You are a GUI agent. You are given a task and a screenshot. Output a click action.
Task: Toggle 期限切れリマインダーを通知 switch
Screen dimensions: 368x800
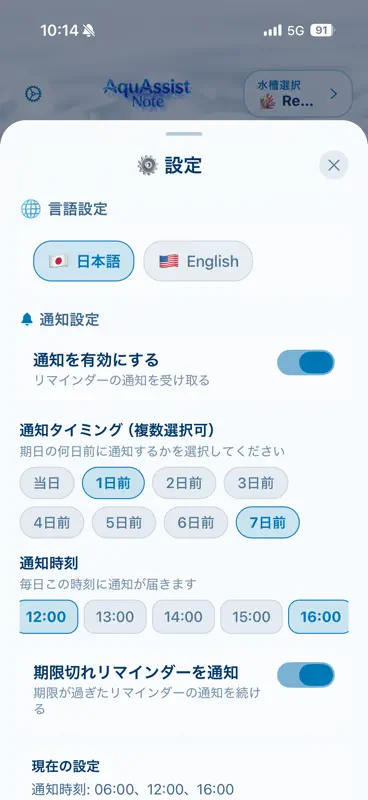point(306,676)
